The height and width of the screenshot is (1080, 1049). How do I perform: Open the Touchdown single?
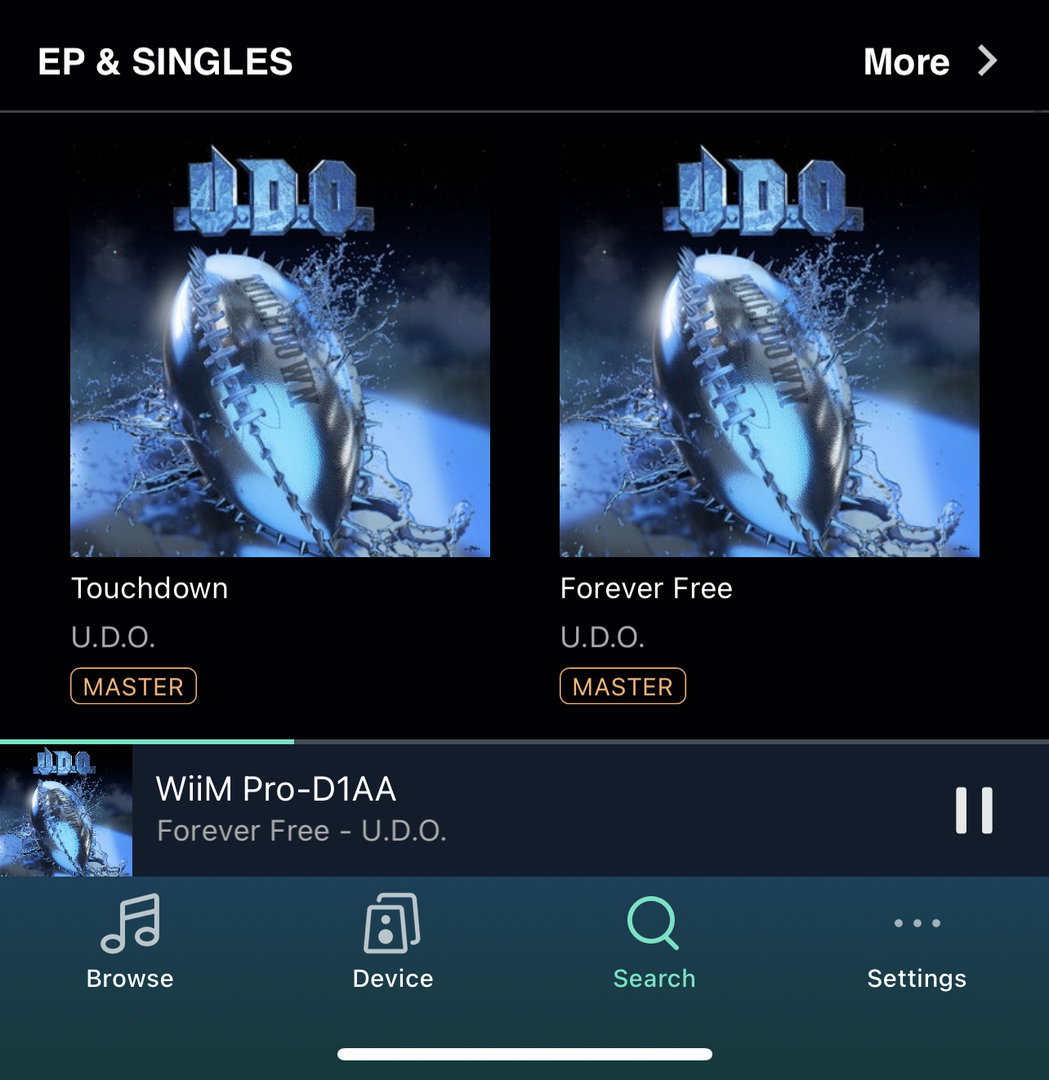[x=280, y=349]
